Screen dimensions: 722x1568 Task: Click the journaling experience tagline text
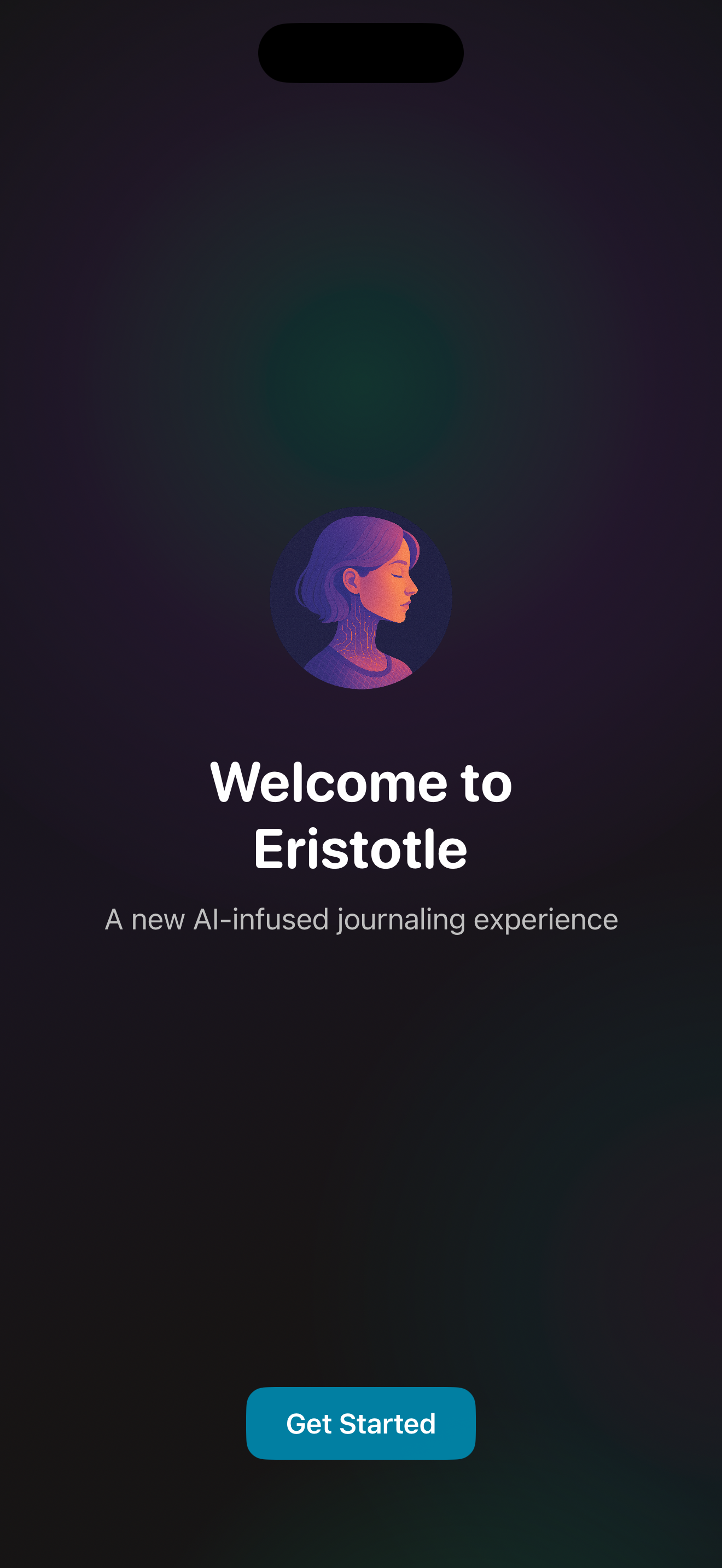click(360, 920)
